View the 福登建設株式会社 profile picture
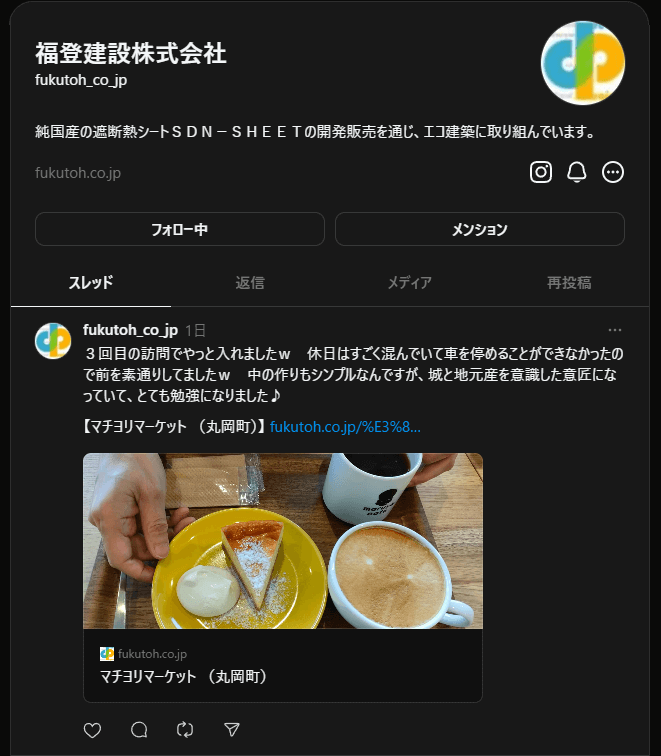 (583, 63)
